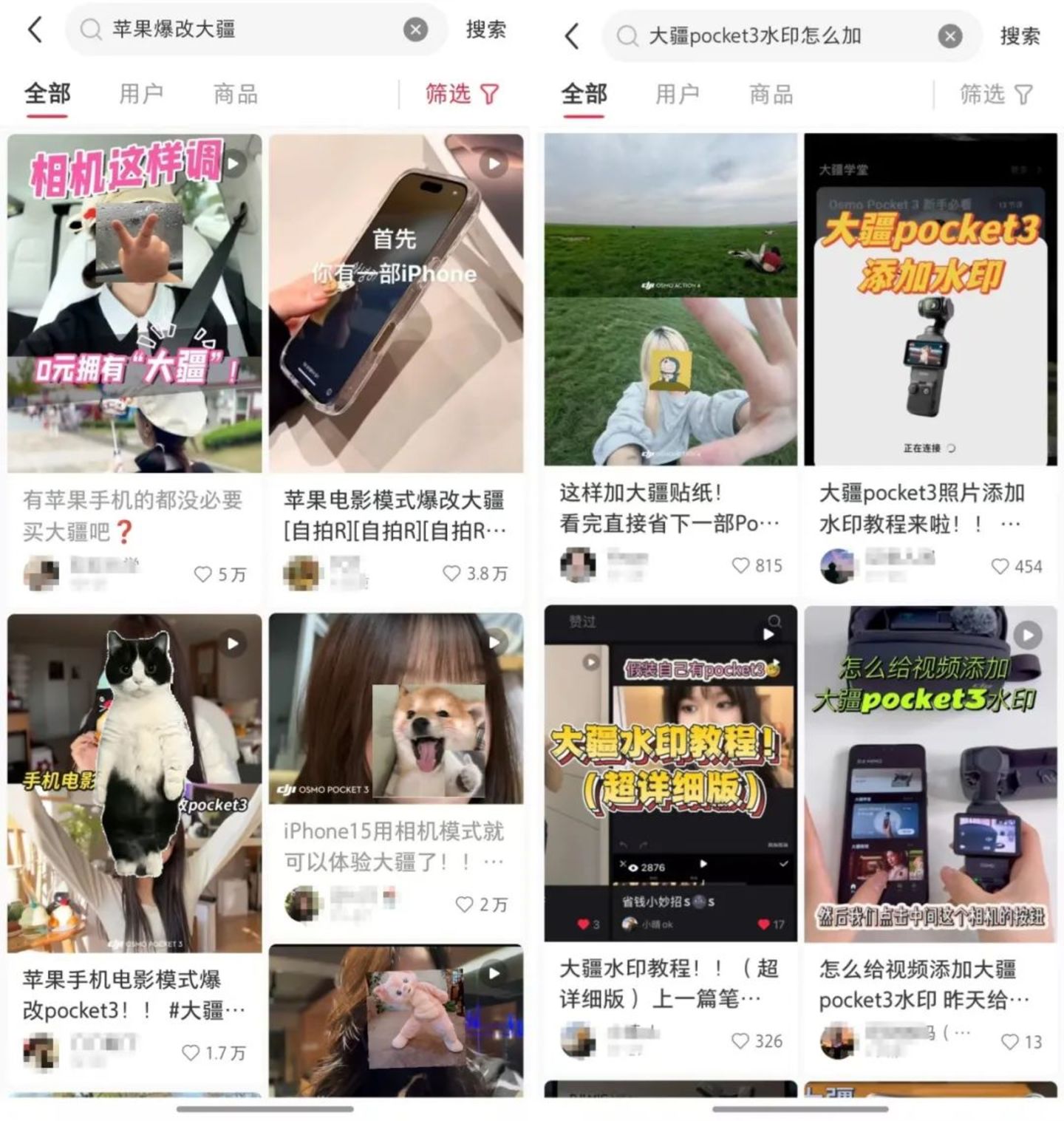1064x1121 pixels.
Task: Open post iPhone15用相机模式就可以体验大疆了
Action: coord(395,845)
